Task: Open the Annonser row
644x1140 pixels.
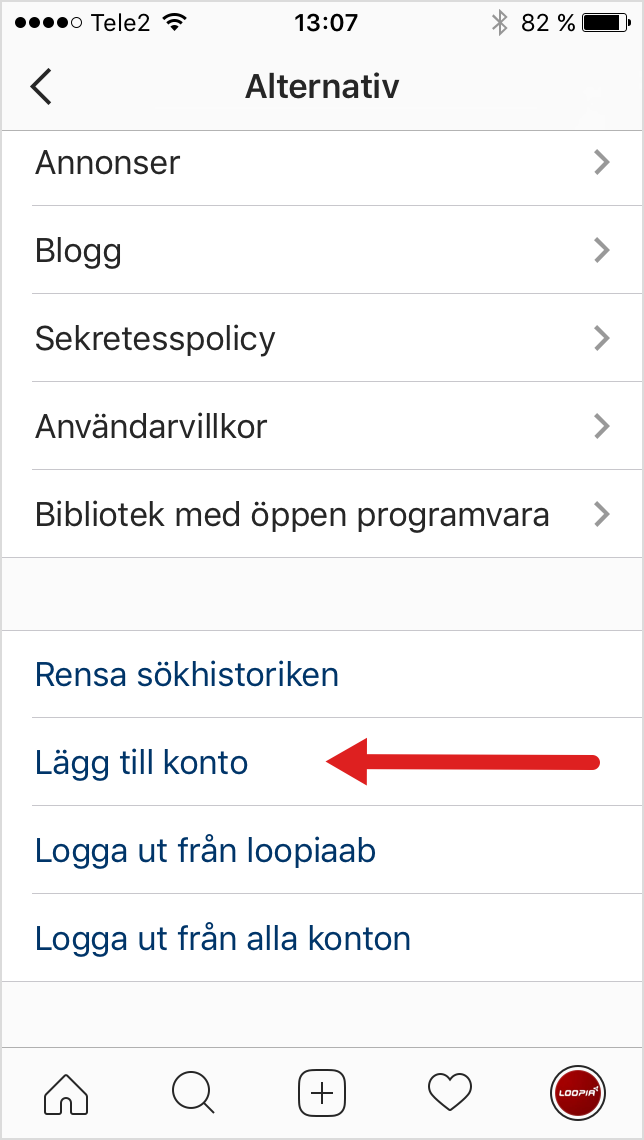Action: pos(322,164)
